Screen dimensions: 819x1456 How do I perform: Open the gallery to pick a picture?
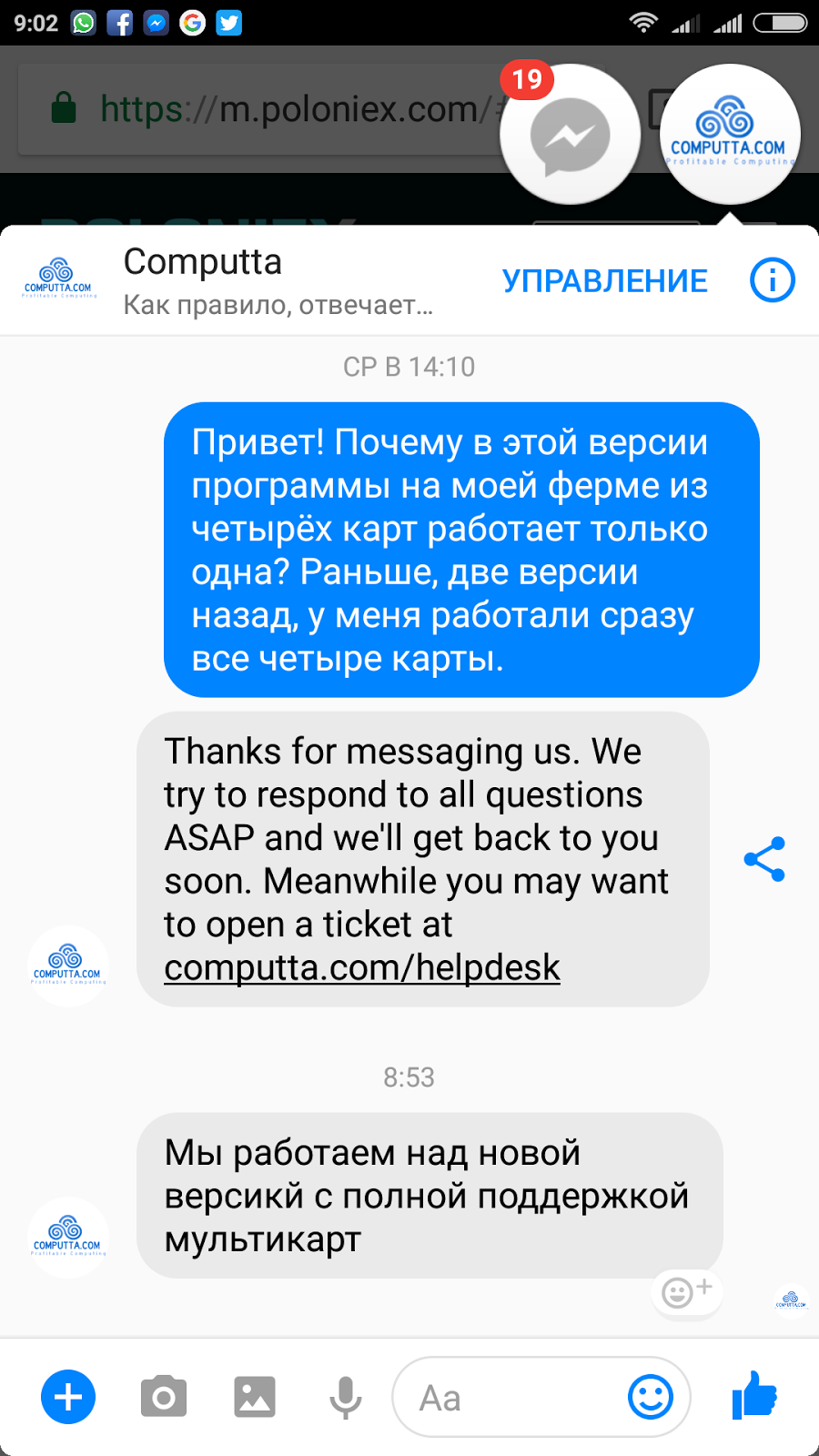(254, 1397)
